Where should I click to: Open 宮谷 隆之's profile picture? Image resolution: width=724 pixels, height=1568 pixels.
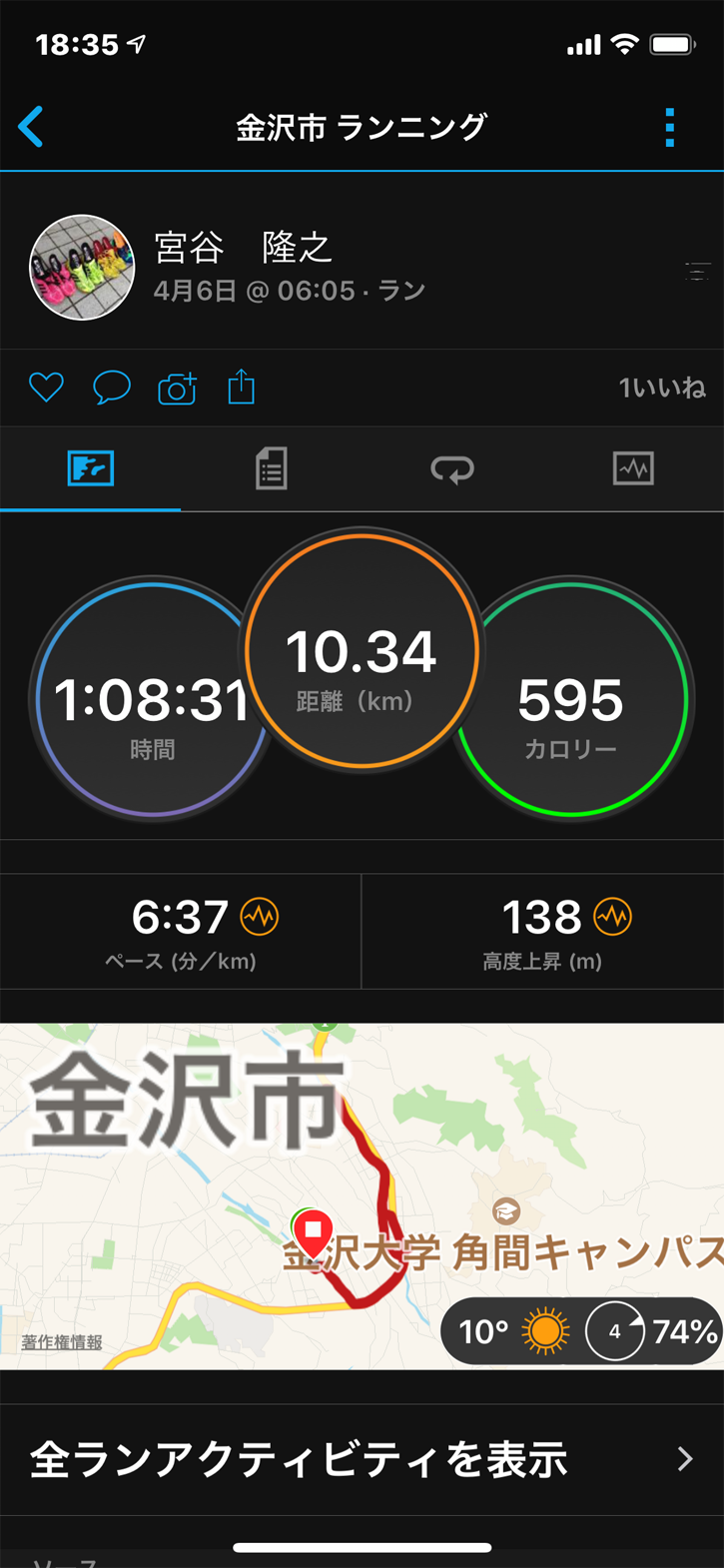click(x=82, y=268)
